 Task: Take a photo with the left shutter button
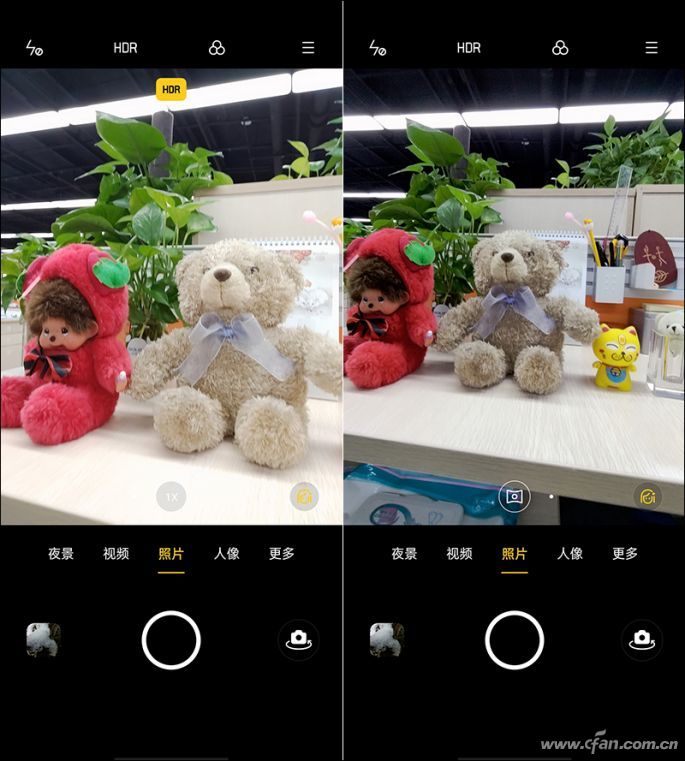pyautogui.click(x=171, y=640)
